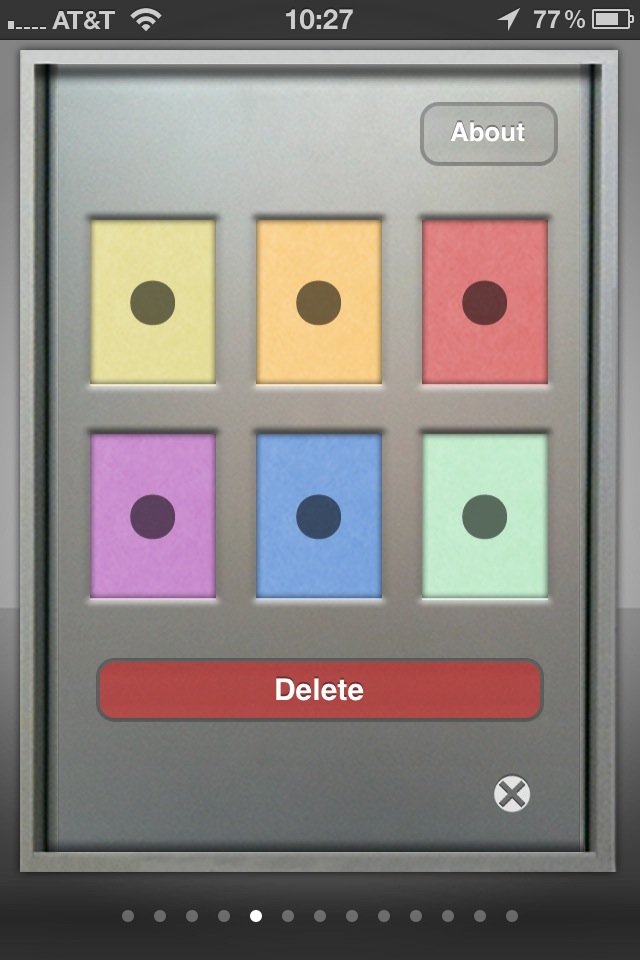Viewport: 640px width, 960px height.
Task: Tap the red Delete button
Action: 319,690
